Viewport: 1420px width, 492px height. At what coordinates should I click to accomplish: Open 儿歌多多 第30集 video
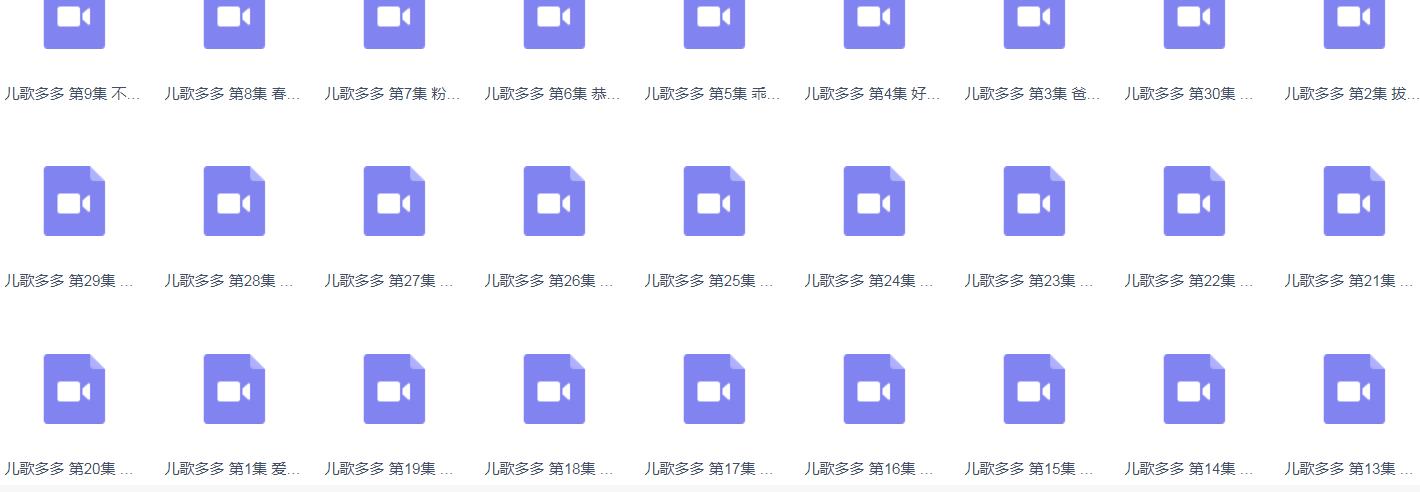coord(1194,22)
